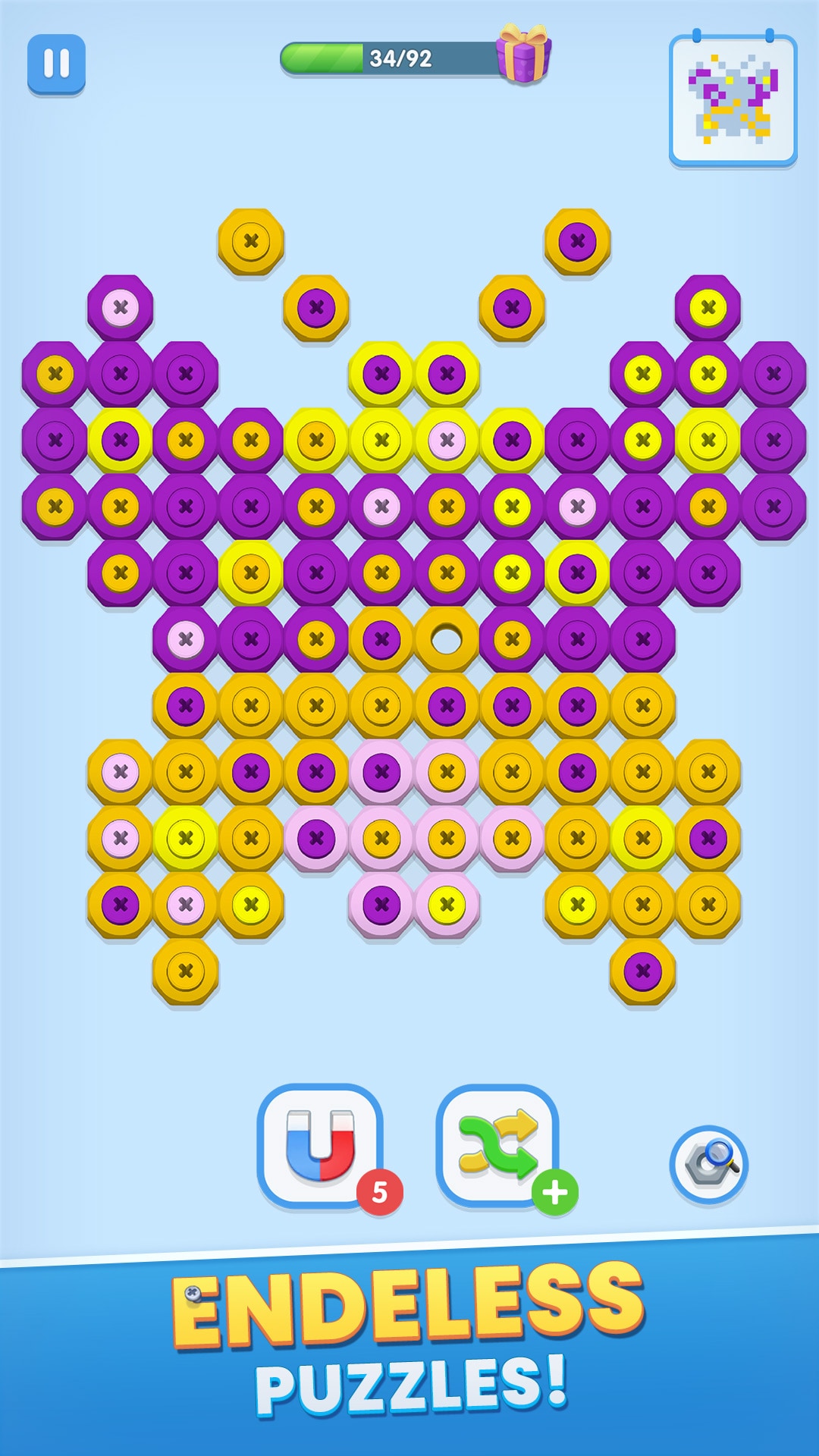Tap the ENDELESS PUZZLES banner text

point(409,1335)
